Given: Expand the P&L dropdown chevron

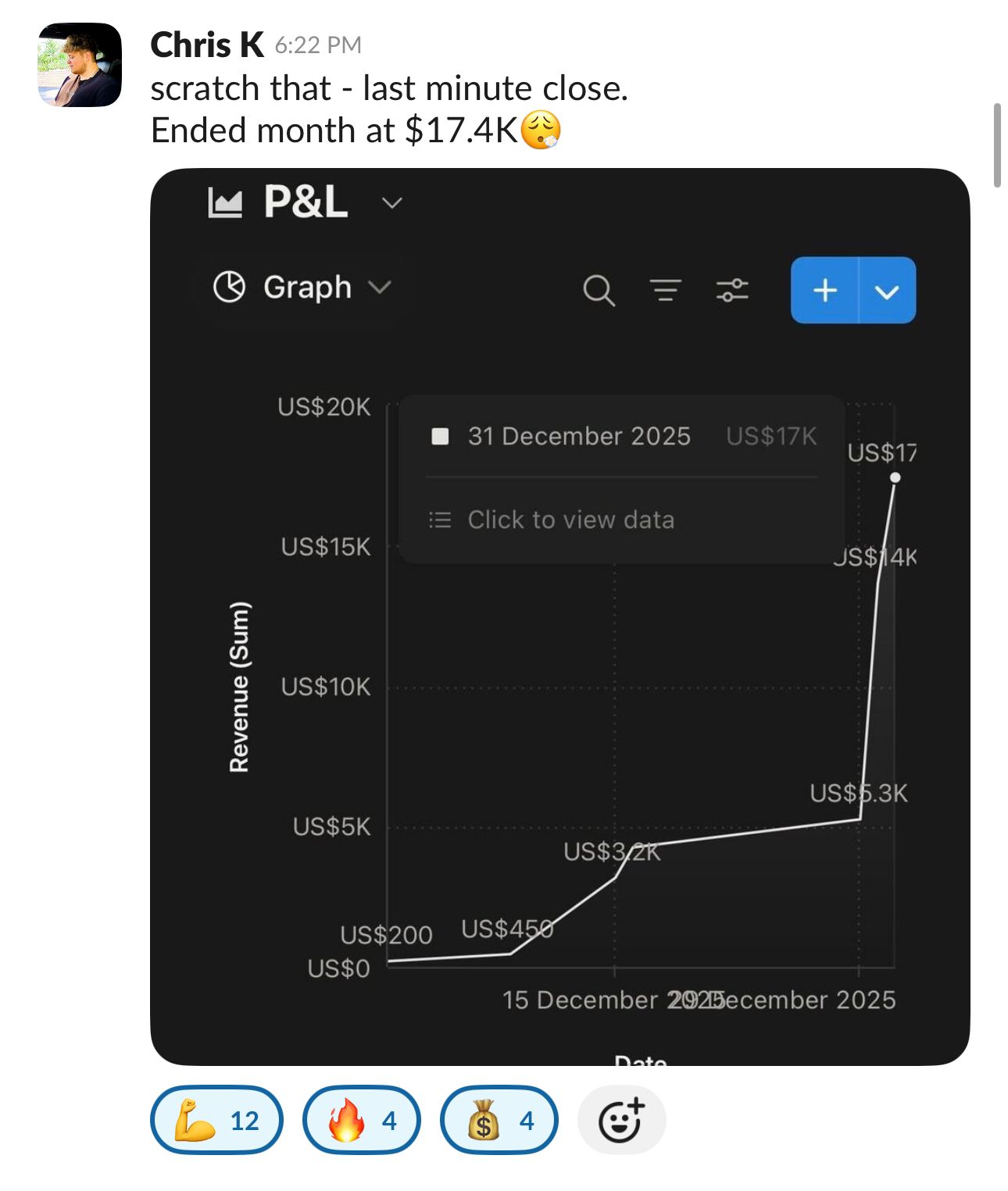Looking at the screenshot, I should point(392,203).
